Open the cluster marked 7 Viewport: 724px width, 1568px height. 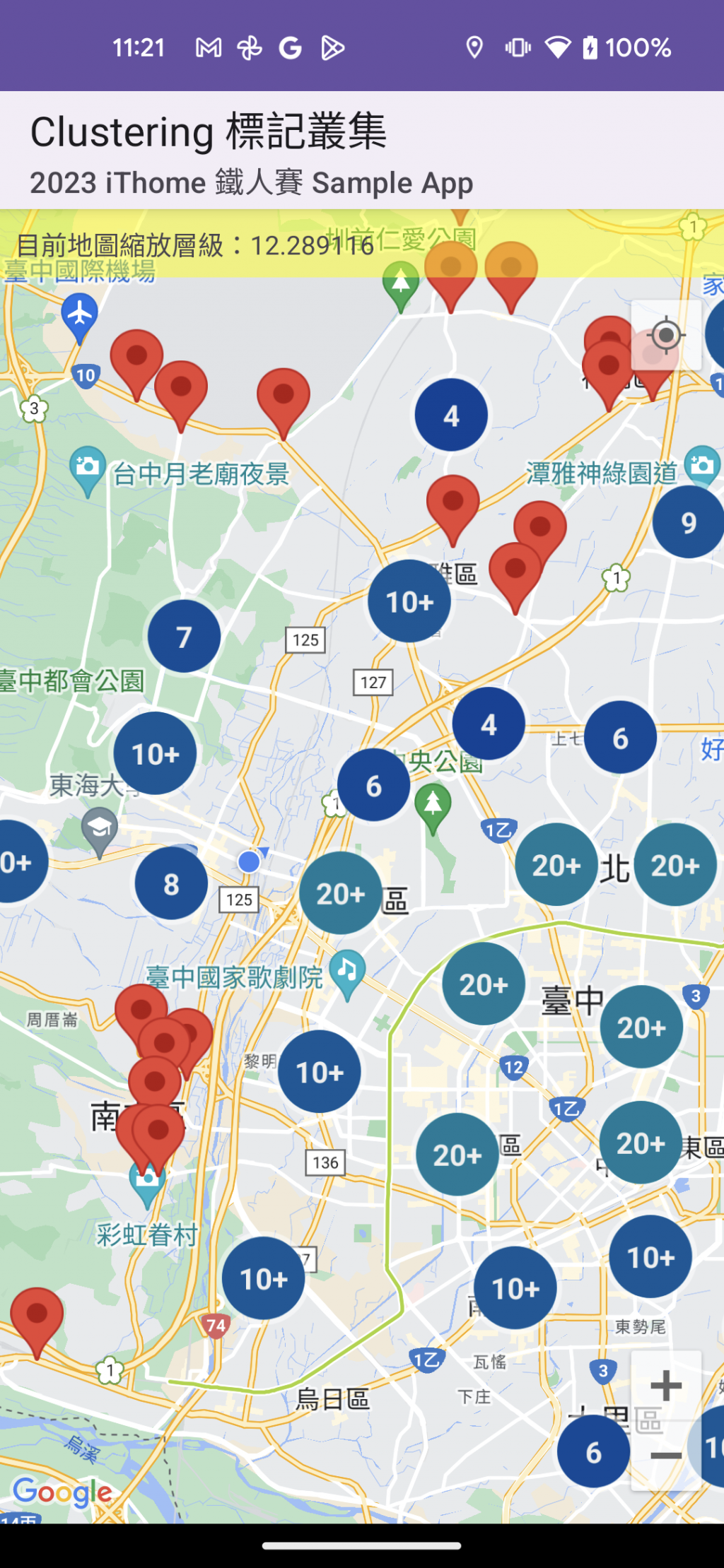click(x=184, y=637)
